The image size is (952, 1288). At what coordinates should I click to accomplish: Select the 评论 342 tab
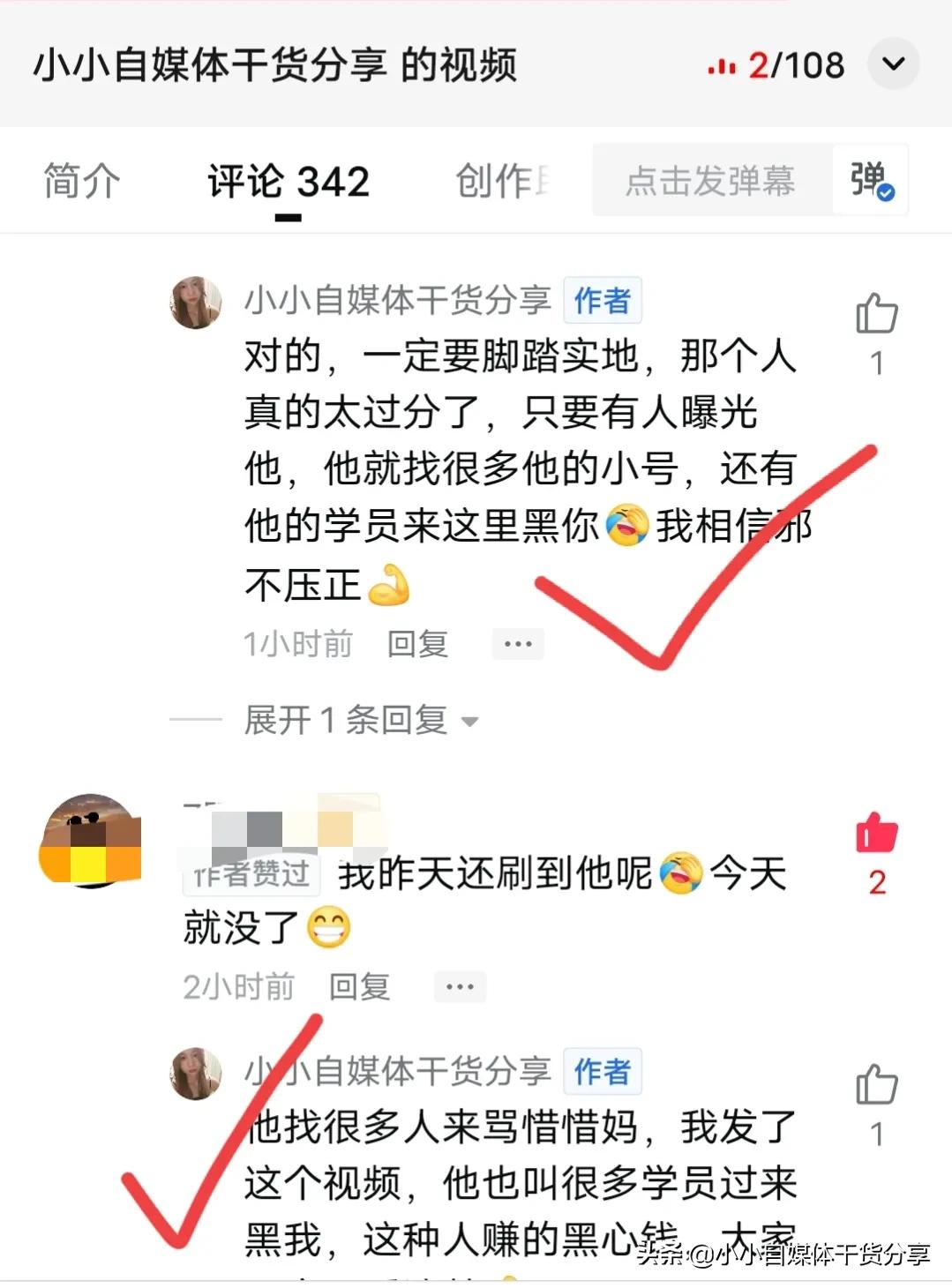click(x=288, y=182)
